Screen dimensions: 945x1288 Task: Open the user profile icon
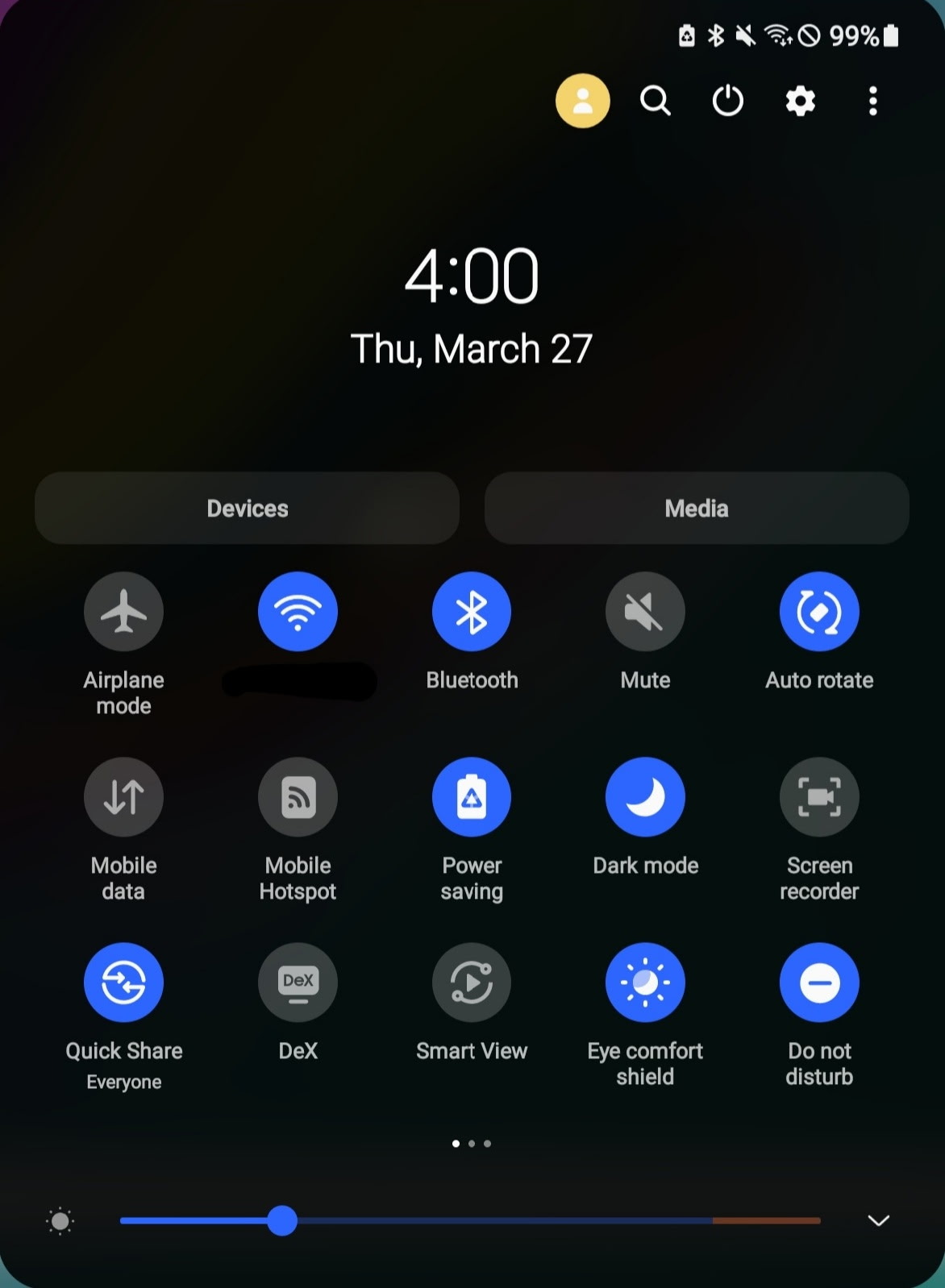coord(582,102)
